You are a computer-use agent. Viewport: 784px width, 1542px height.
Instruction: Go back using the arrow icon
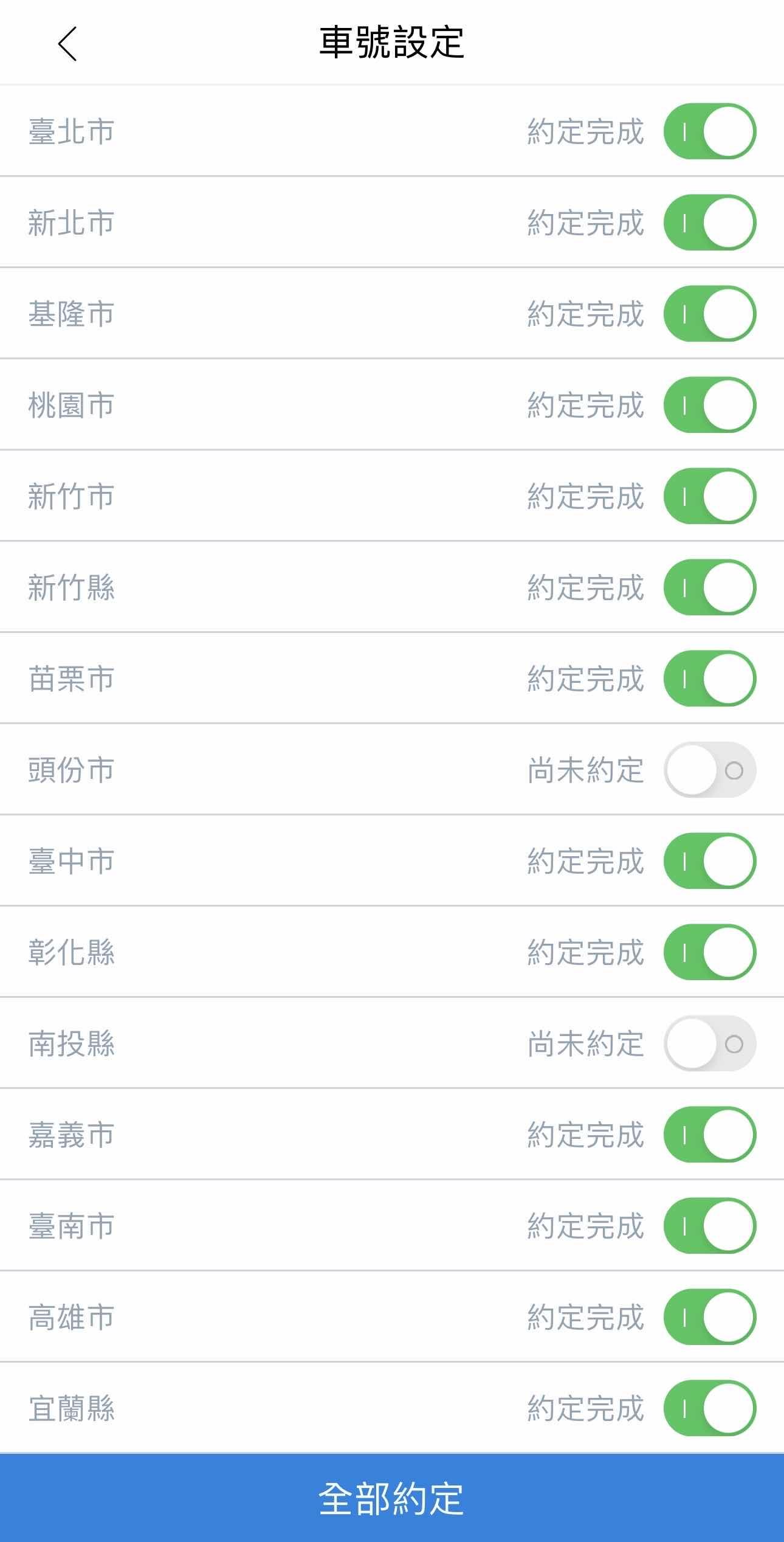67,44
